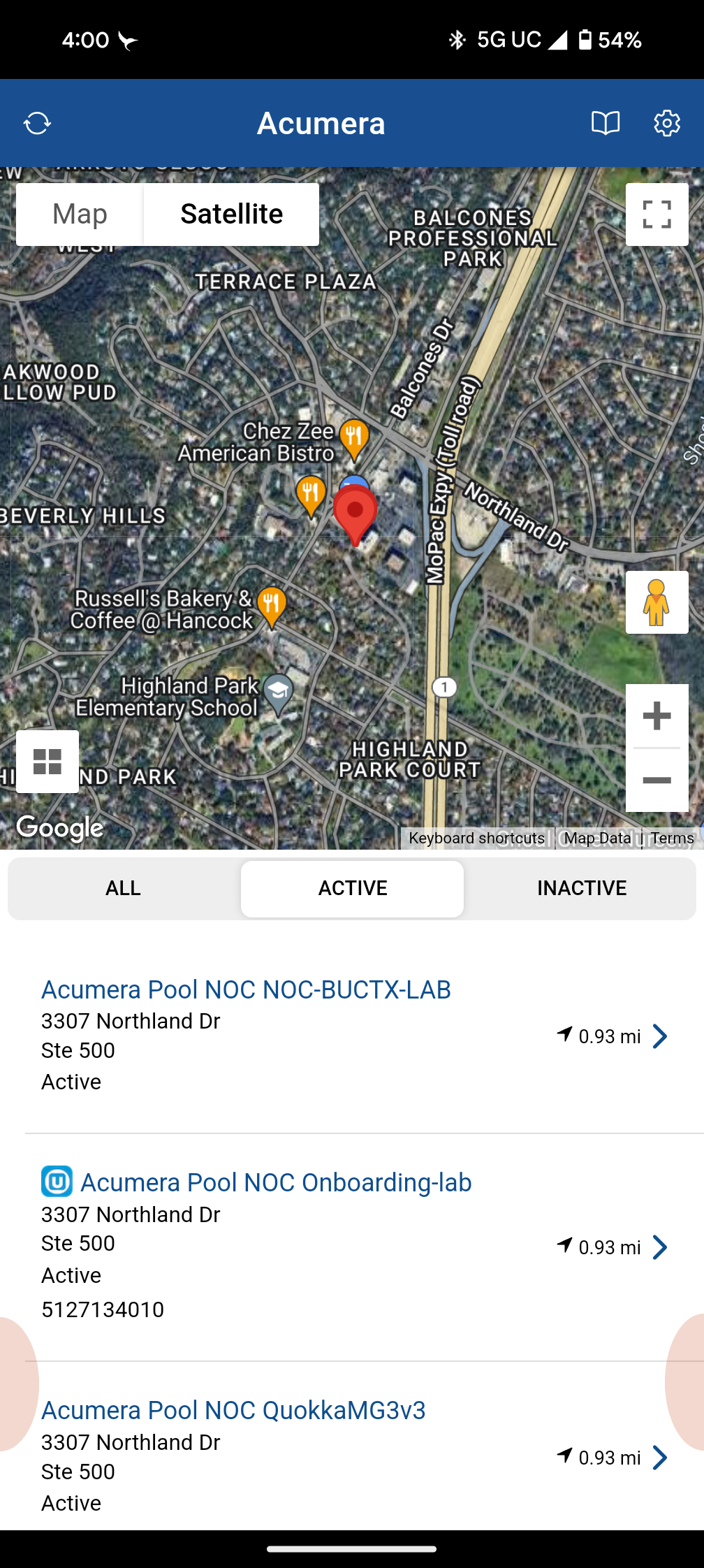
Task: Tap Keyboard shortcuts on the map
Action: point(476,838)
